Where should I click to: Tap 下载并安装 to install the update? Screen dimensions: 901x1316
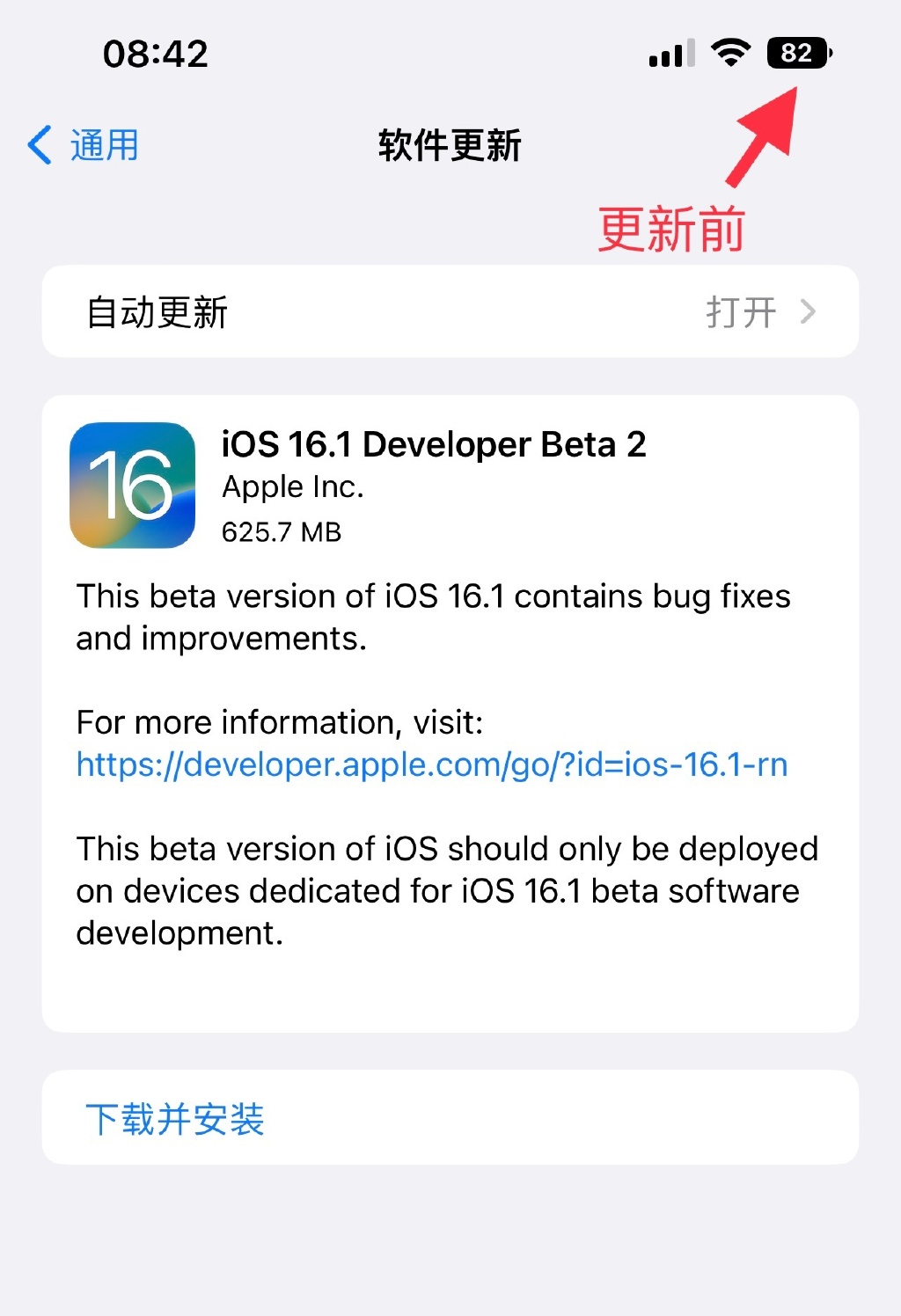175,1119
